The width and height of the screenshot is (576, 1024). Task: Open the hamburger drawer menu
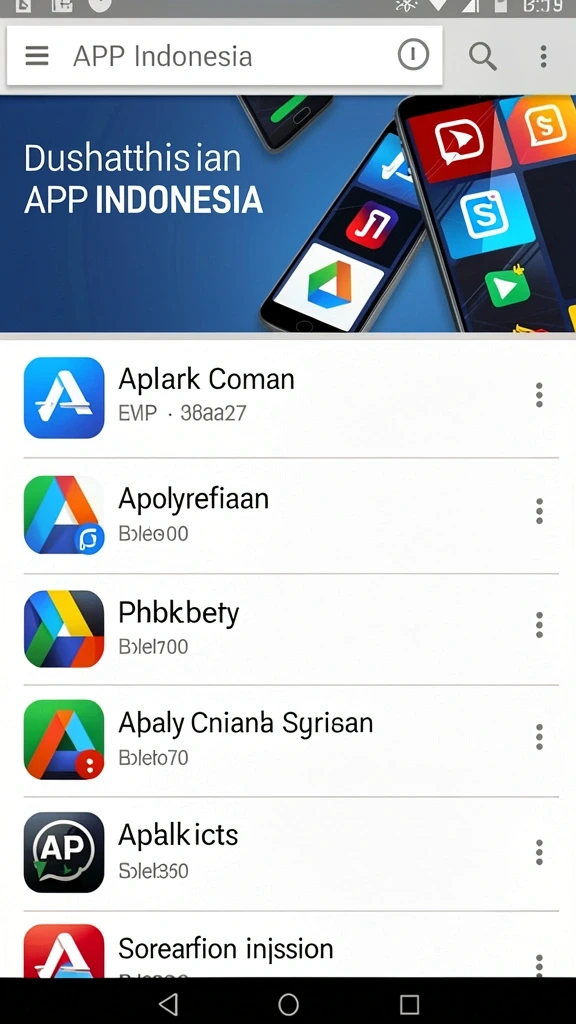37,56
